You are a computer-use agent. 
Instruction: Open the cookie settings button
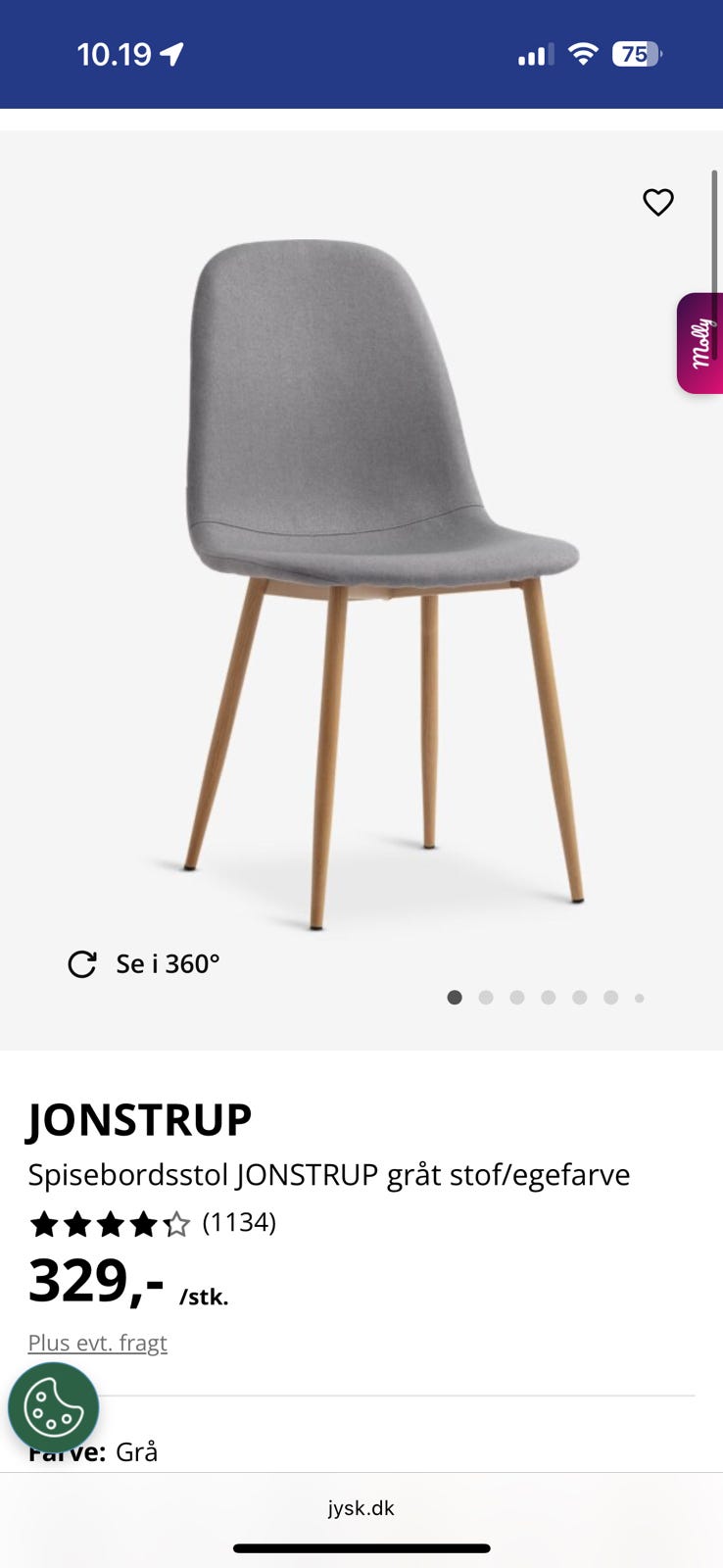click(x=54, y=1407)
